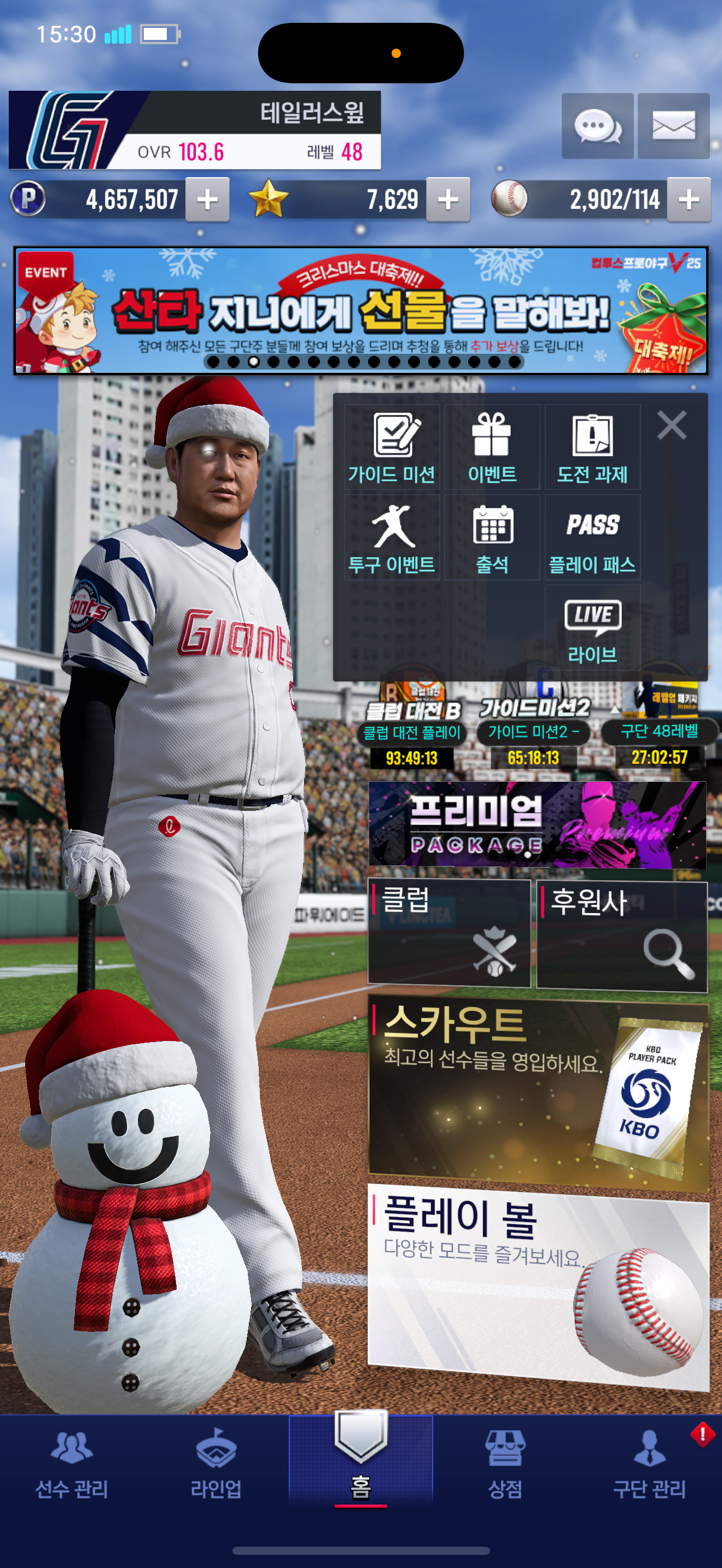The width and height of the screenshot is (722, 1568).
Task: Switch to the 상점 tab
Action: point(505,1464)
